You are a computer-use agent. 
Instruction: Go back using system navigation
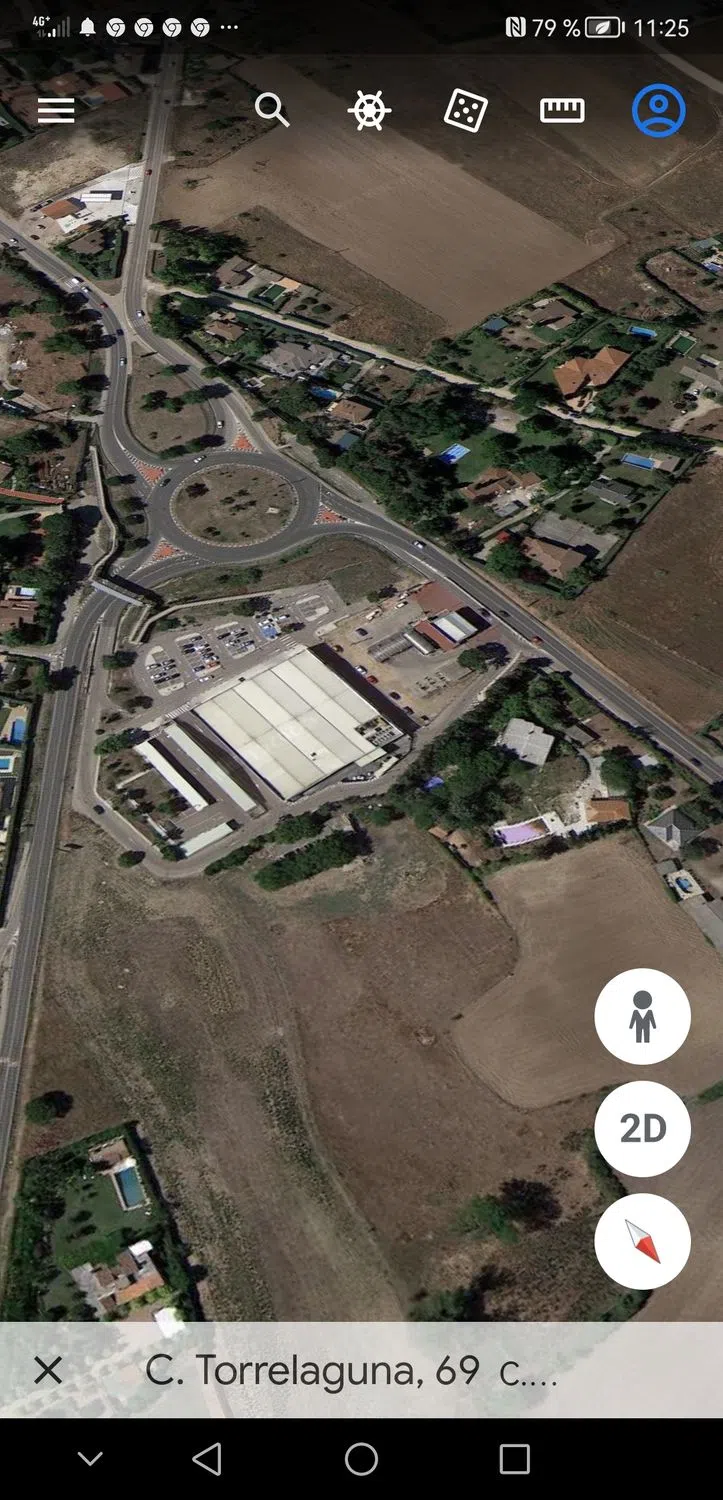pos(207,1459)
